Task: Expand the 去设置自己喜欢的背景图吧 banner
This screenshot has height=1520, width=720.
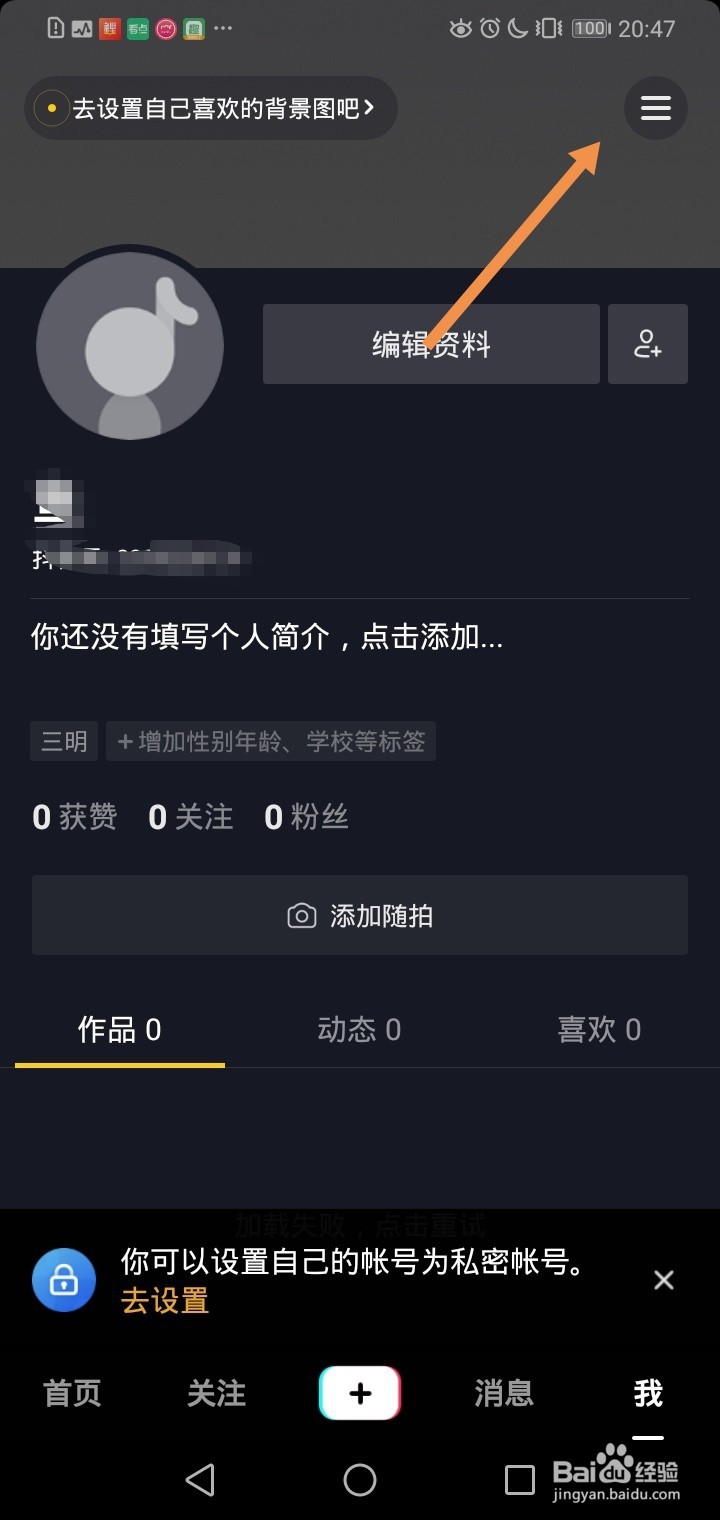Action: click(x=210, y=108)
